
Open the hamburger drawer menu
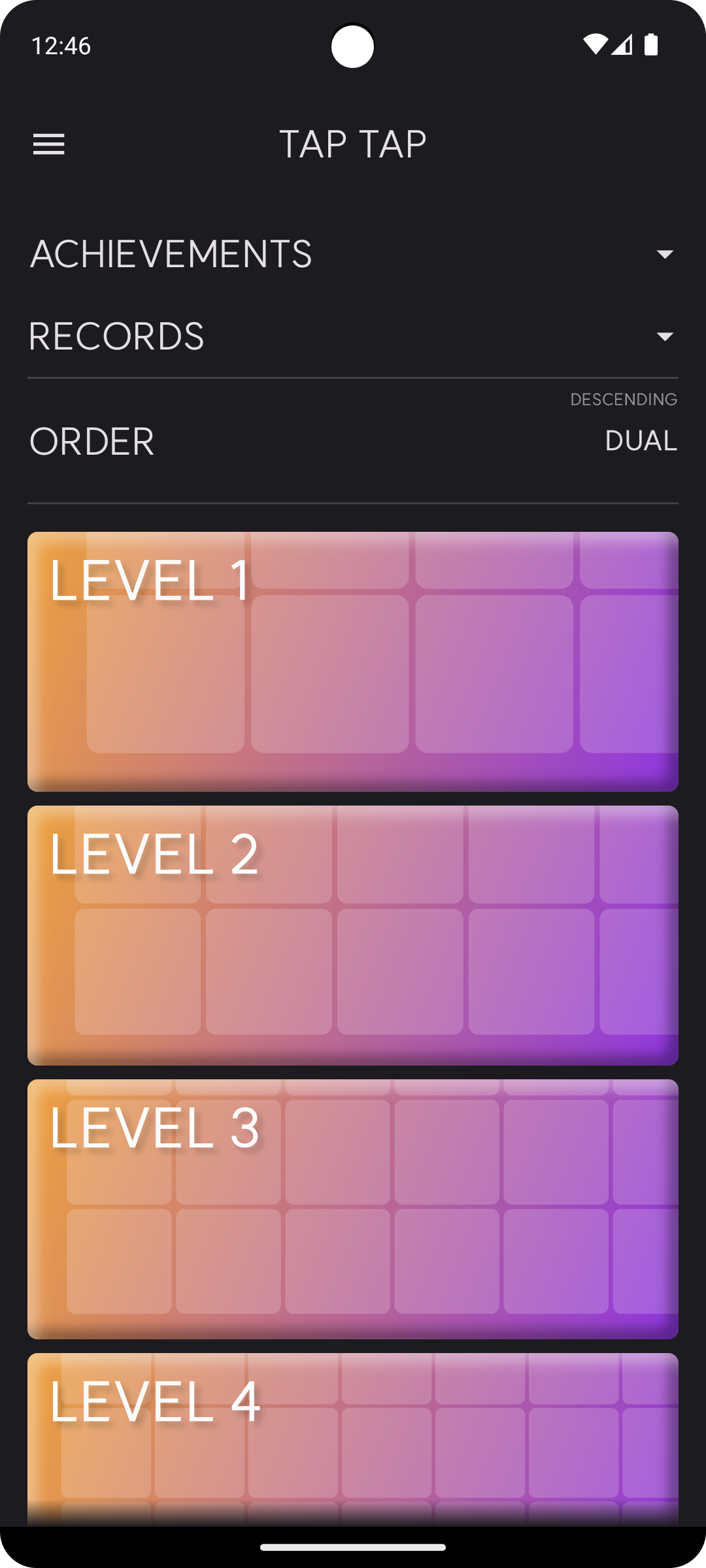[x=49, y=144]
